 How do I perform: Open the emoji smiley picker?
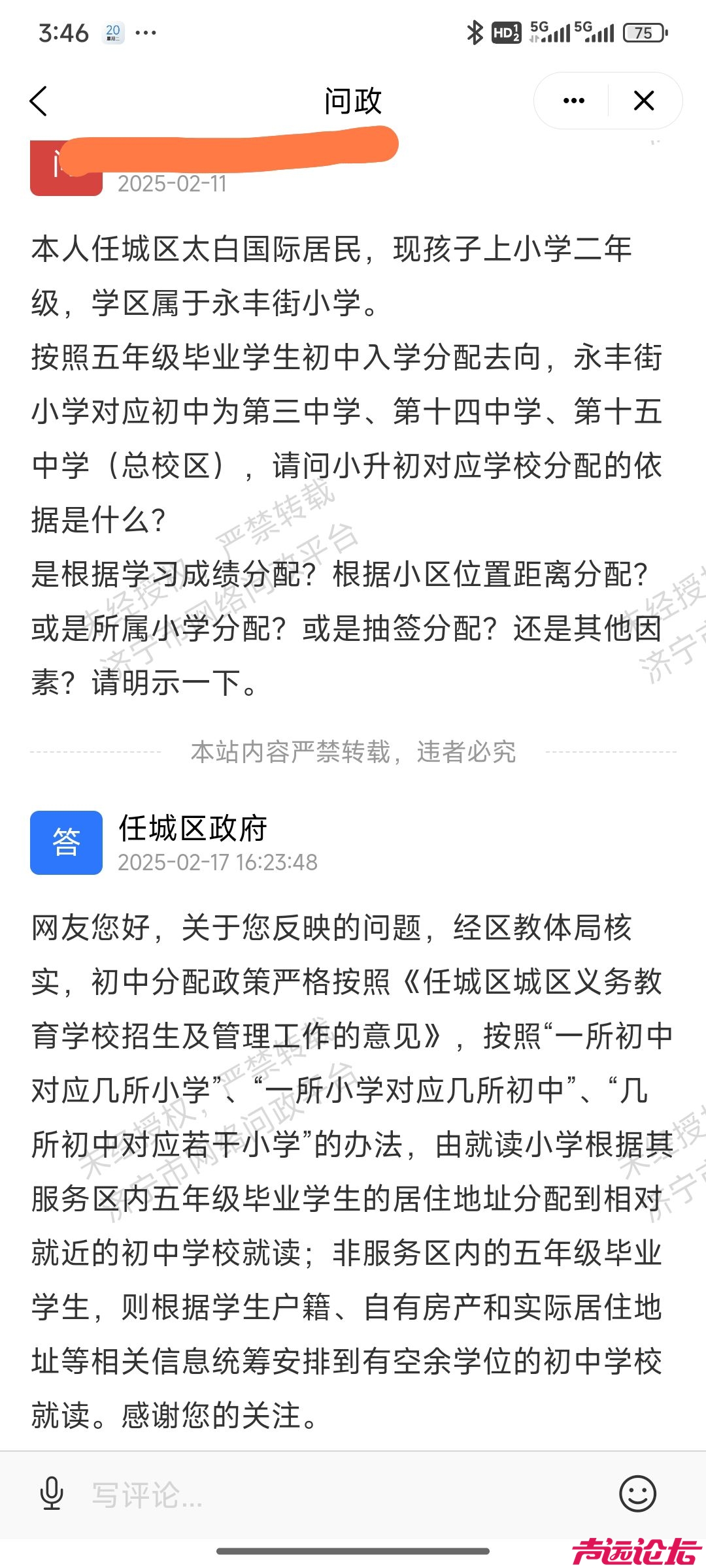(x=637, y=1494)
